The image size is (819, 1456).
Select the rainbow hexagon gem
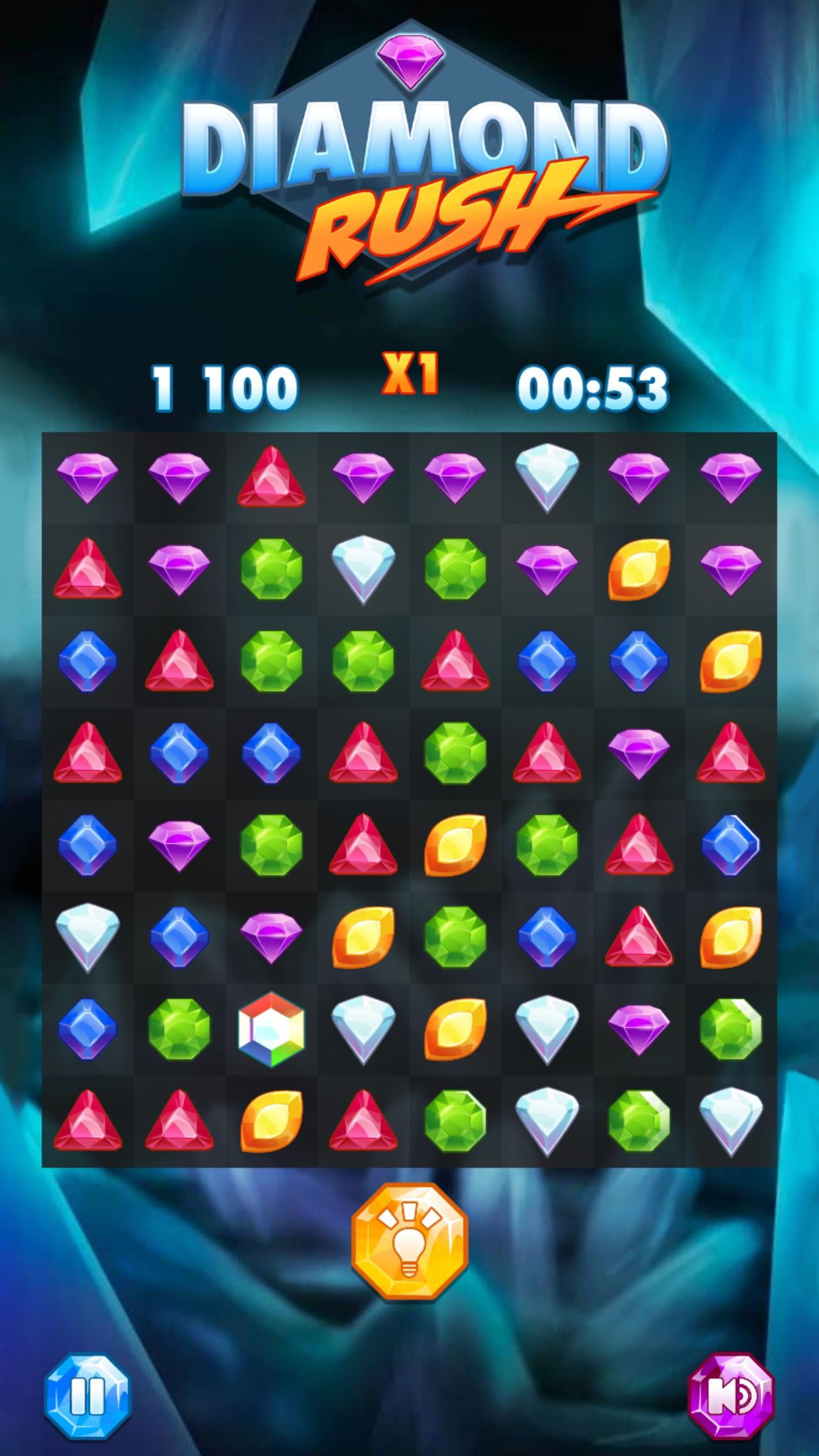click(x=271, y=1029)
